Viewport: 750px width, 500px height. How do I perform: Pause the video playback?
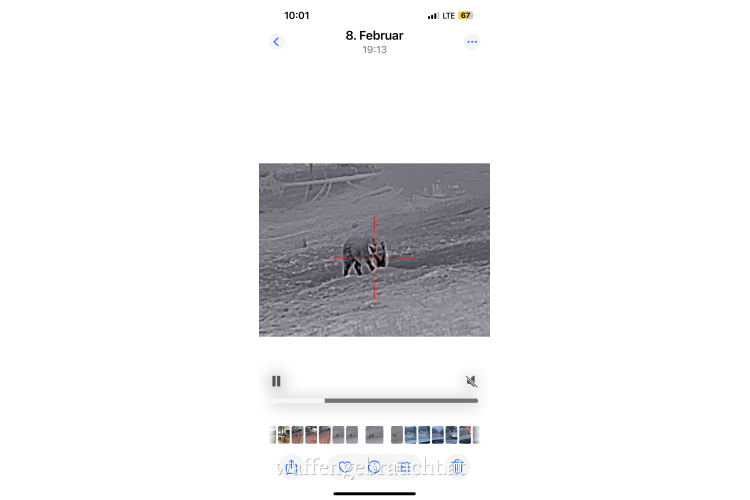click(276, 381)
